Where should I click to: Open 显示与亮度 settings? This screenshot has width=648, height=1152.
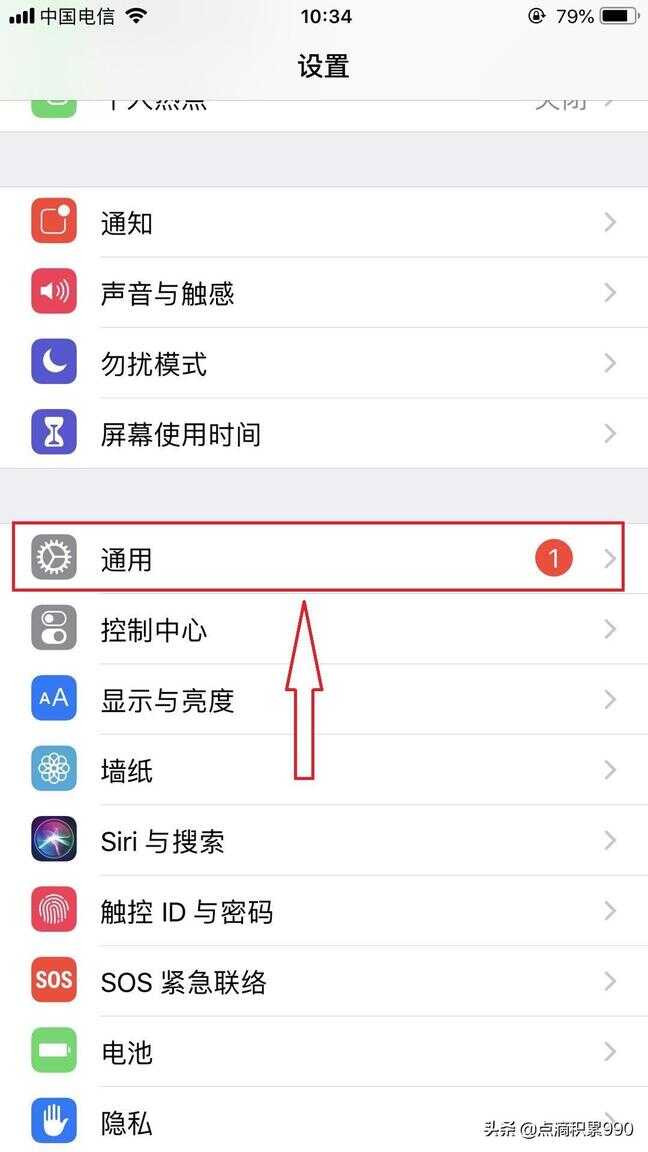[x=324, y=699]
